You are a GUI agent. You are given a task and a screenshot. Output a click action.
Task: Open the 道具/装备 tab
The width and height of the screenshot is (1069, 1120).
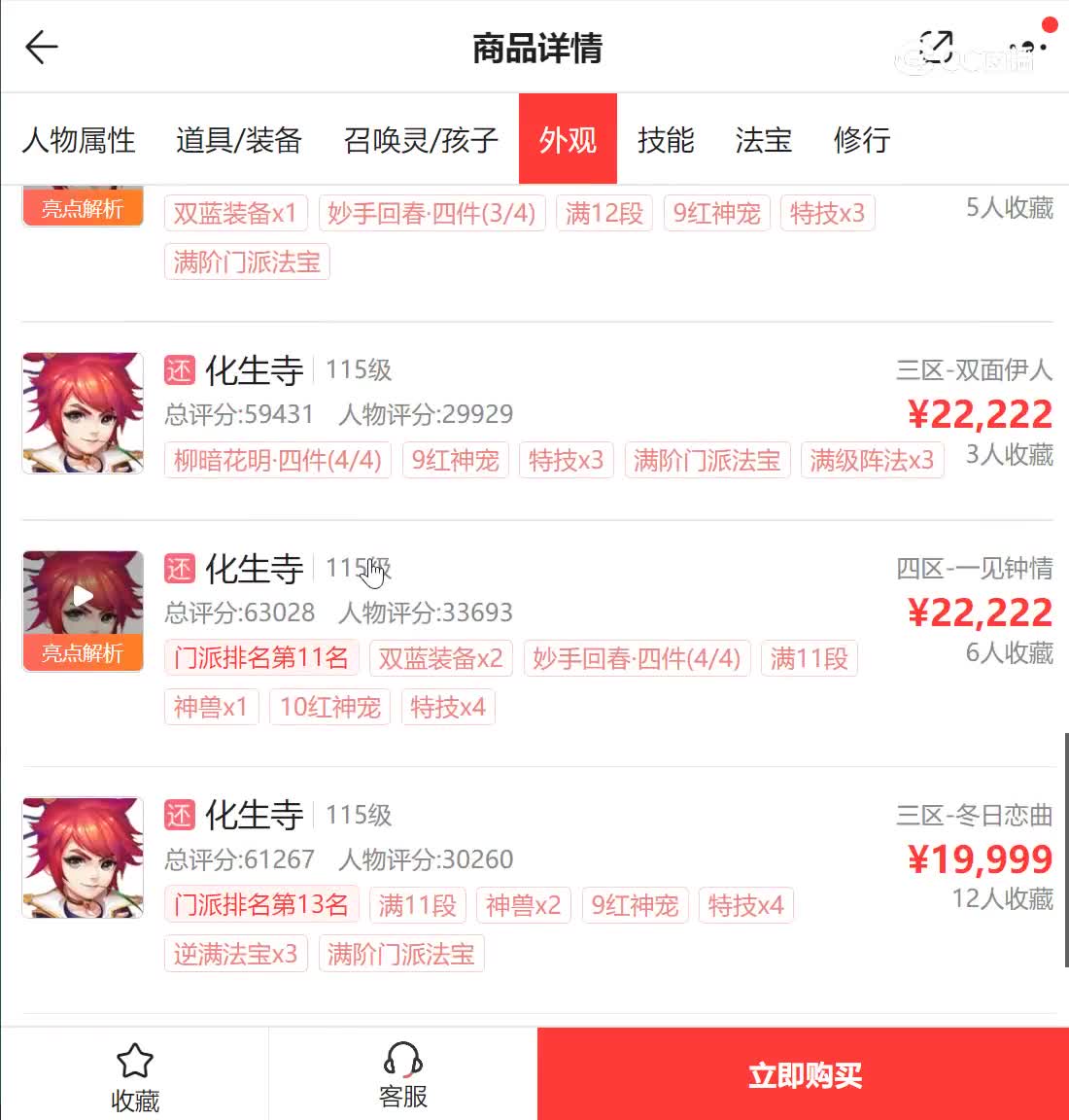coord(239,140)
